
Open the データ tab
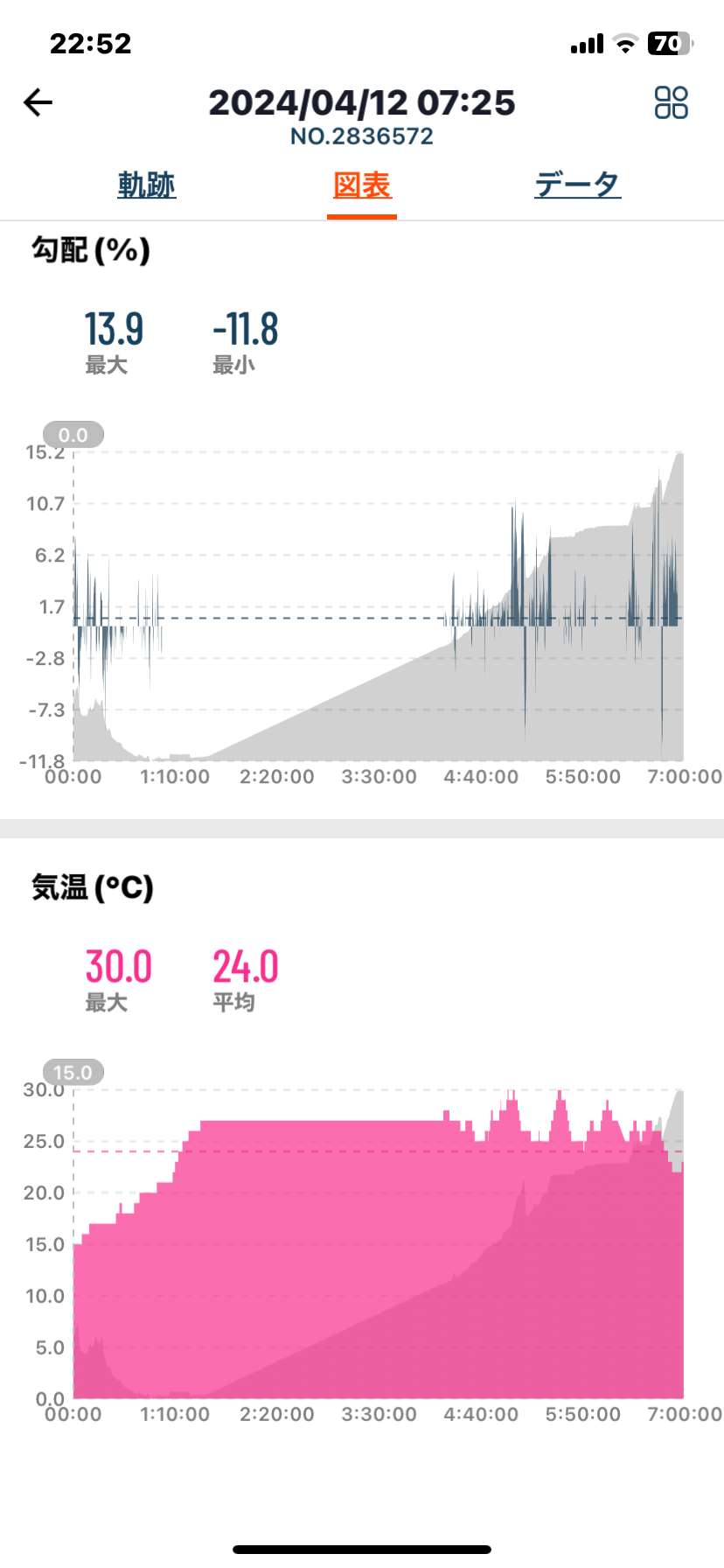click(x=578, y=185)
